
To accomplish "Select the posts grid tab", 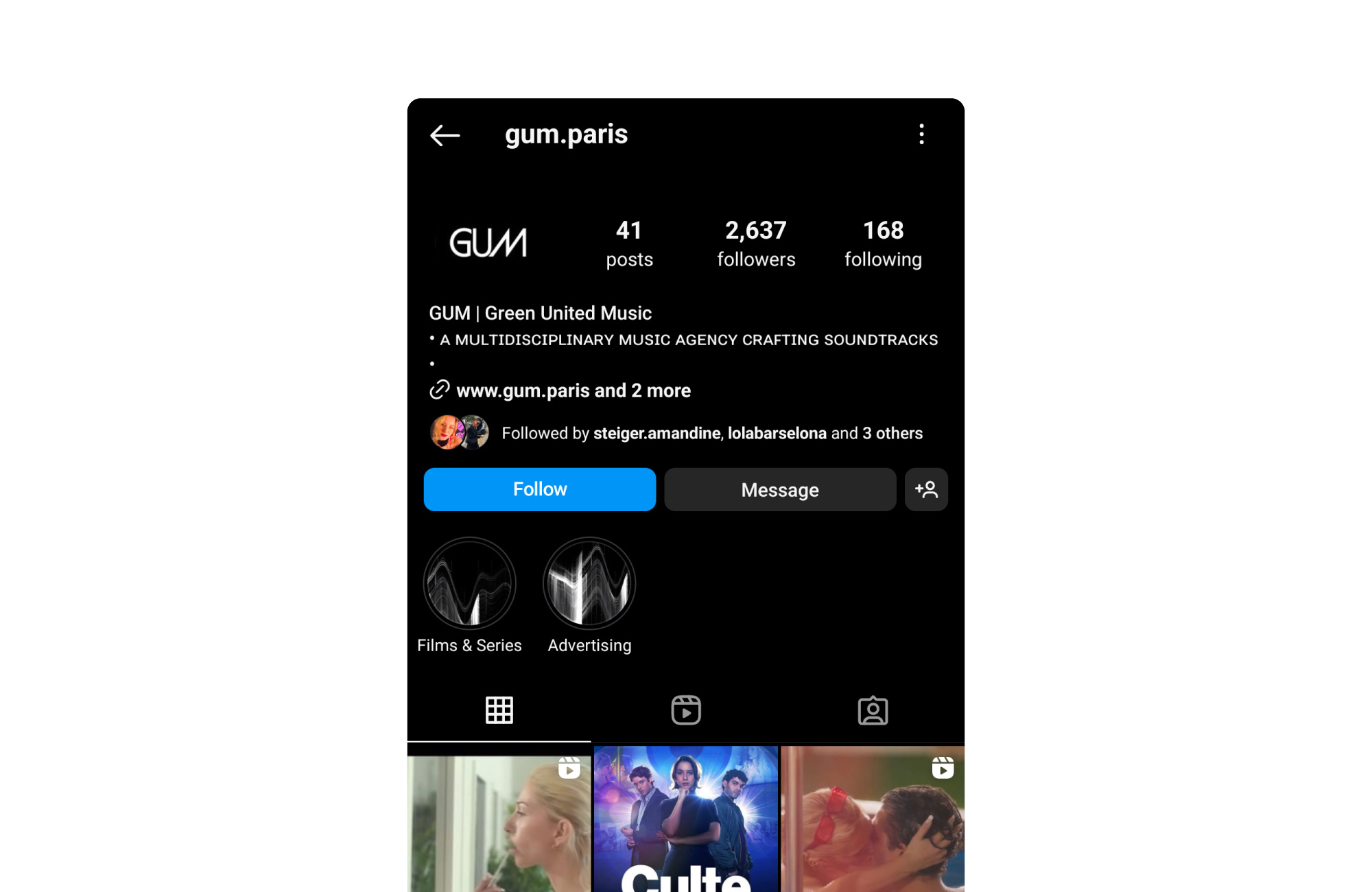I will 499,710.
